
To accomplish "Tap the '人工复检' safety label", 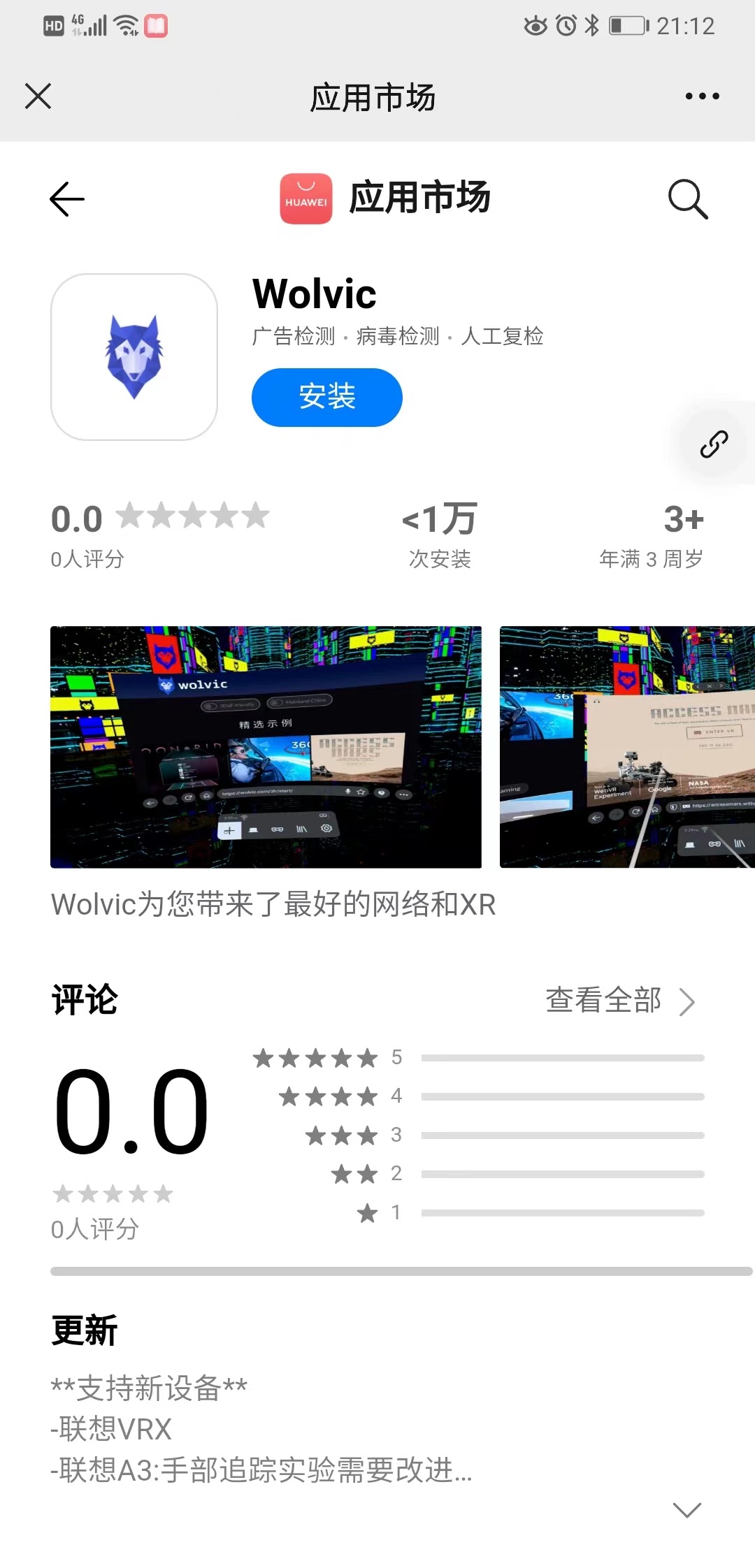I will tap(504, 336).
